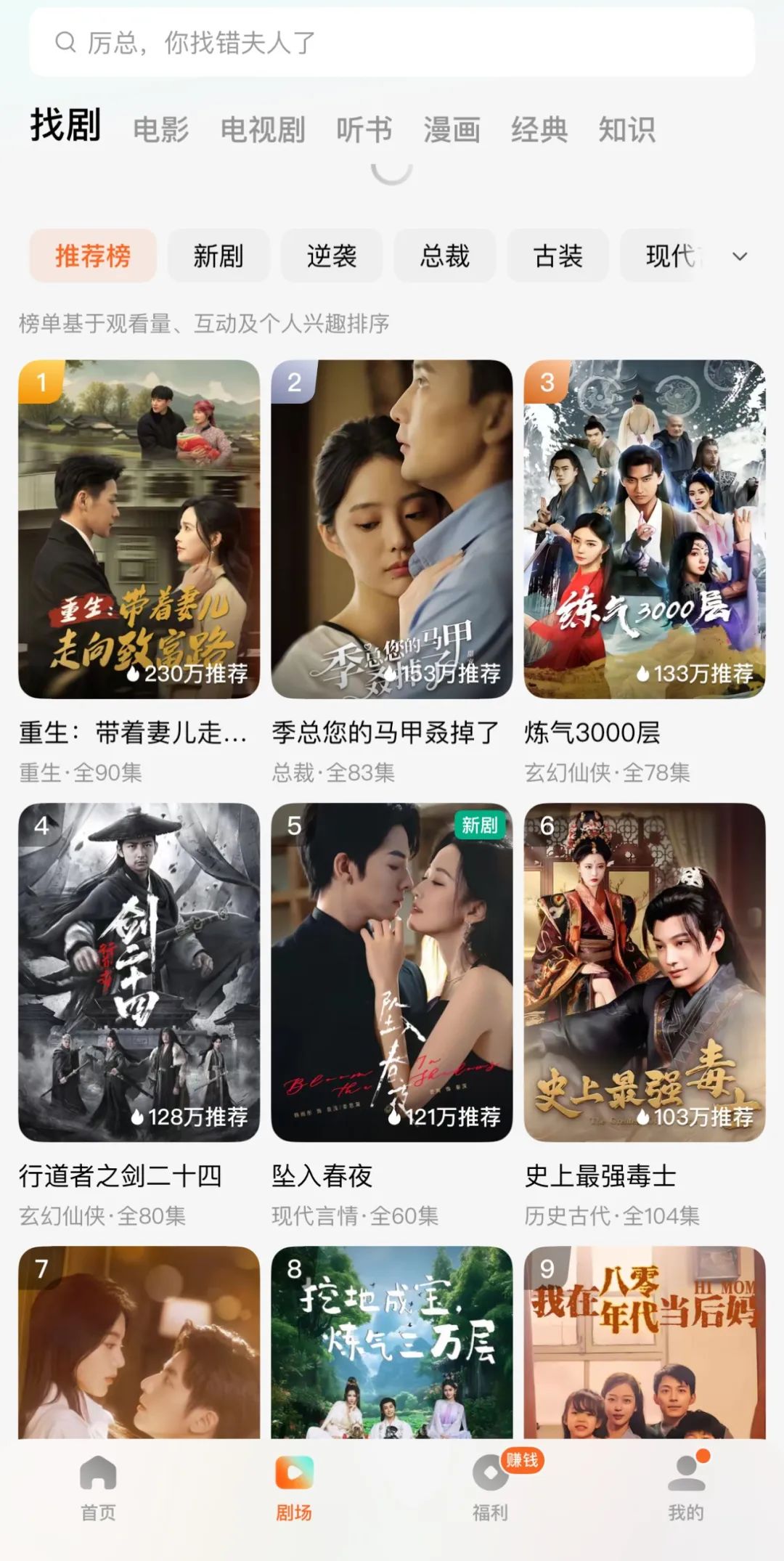Show 总裁 dramas via the chip
The height and width of the screenshot is (1561, 784).
[445, 256]
